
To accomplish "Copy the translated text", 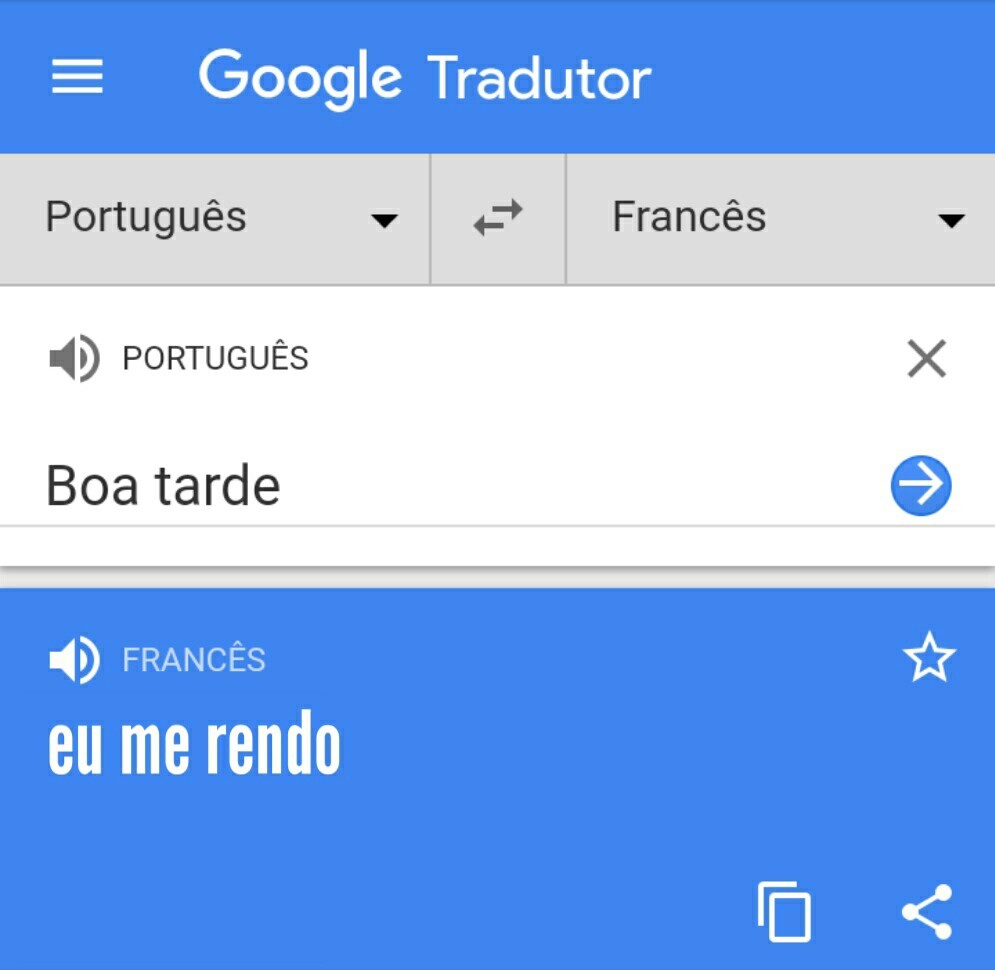I will click(x=784, y=911).
